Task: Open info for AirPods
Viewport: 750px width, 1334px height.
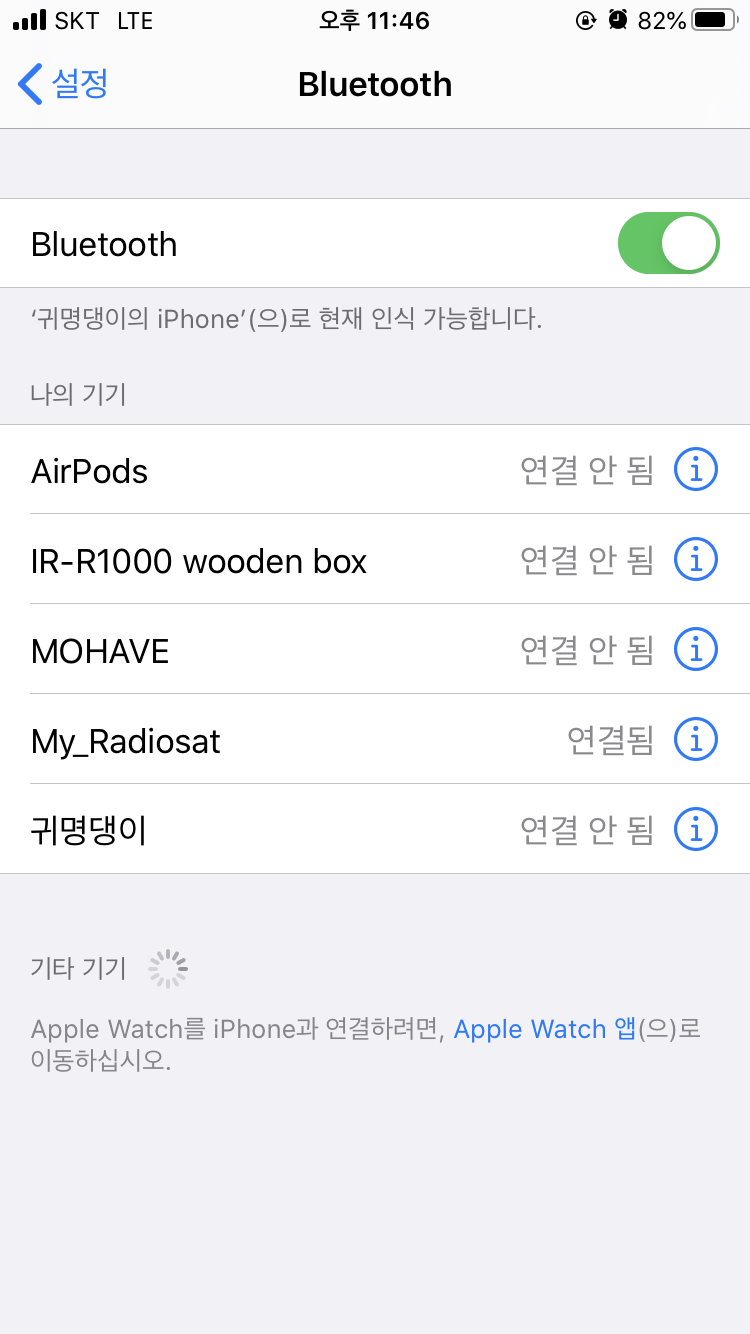Action: (696, 470)
